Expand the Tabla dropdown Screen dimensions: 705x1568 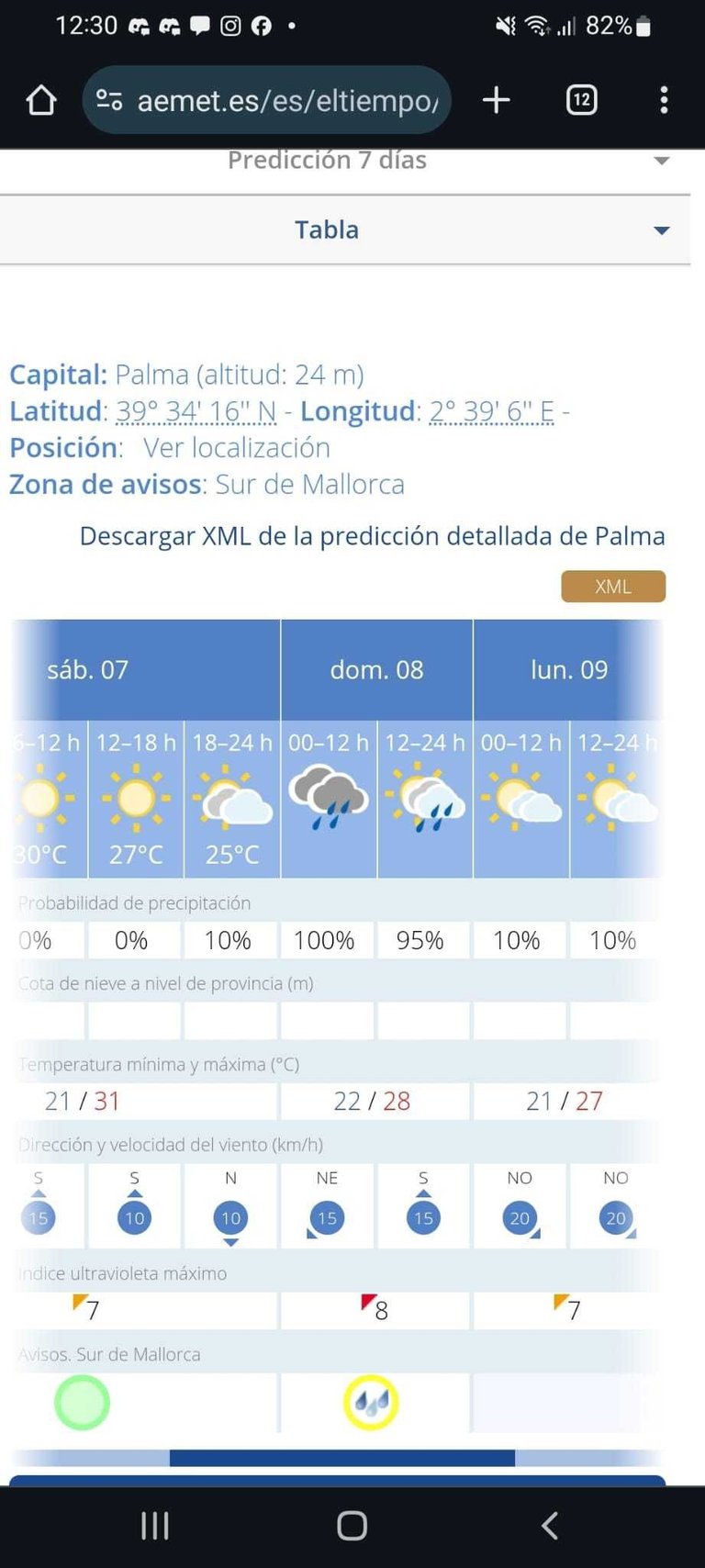click(x=345, y=230)
